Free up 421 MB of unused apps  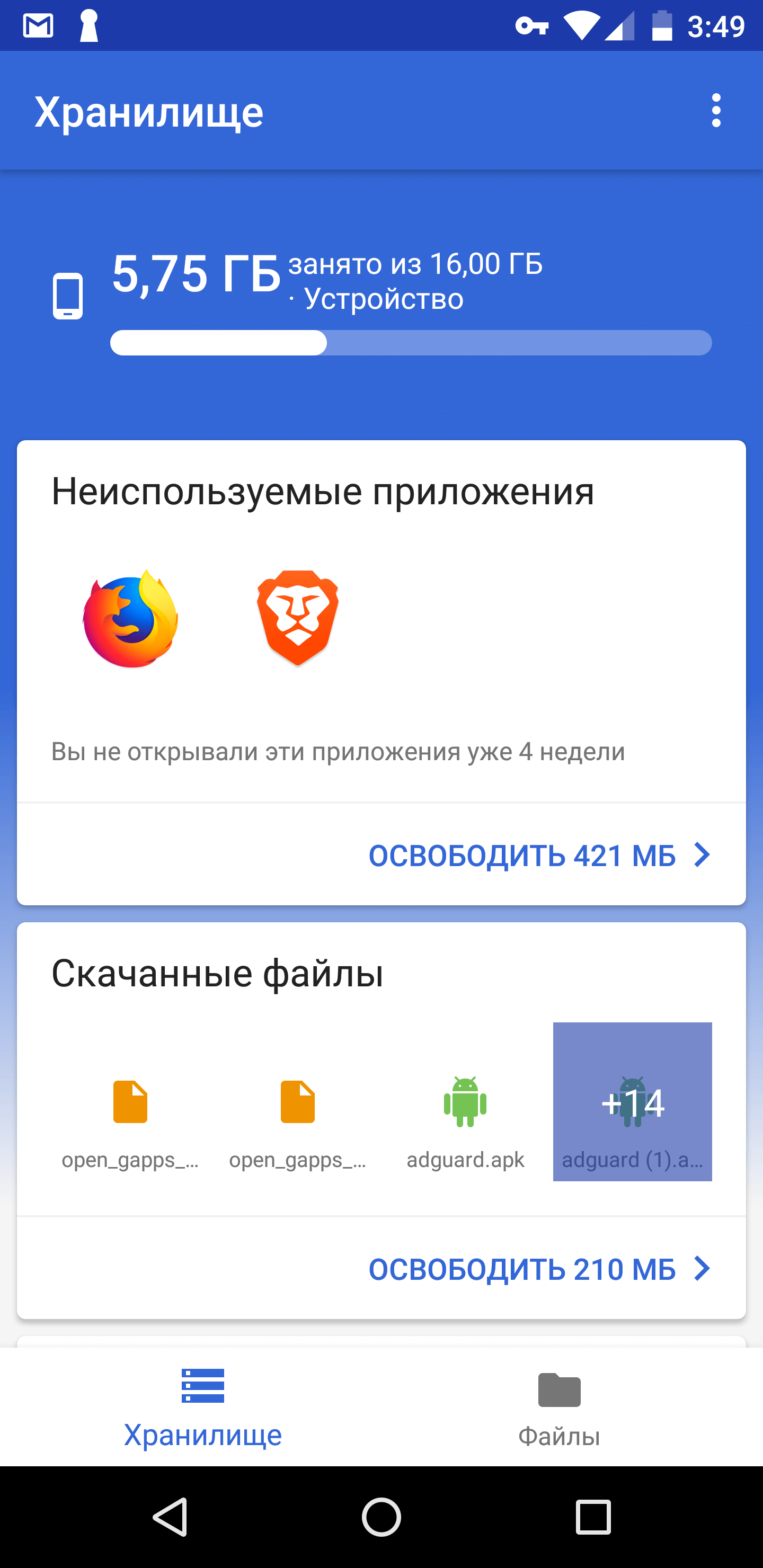click(x=539, y=855)
